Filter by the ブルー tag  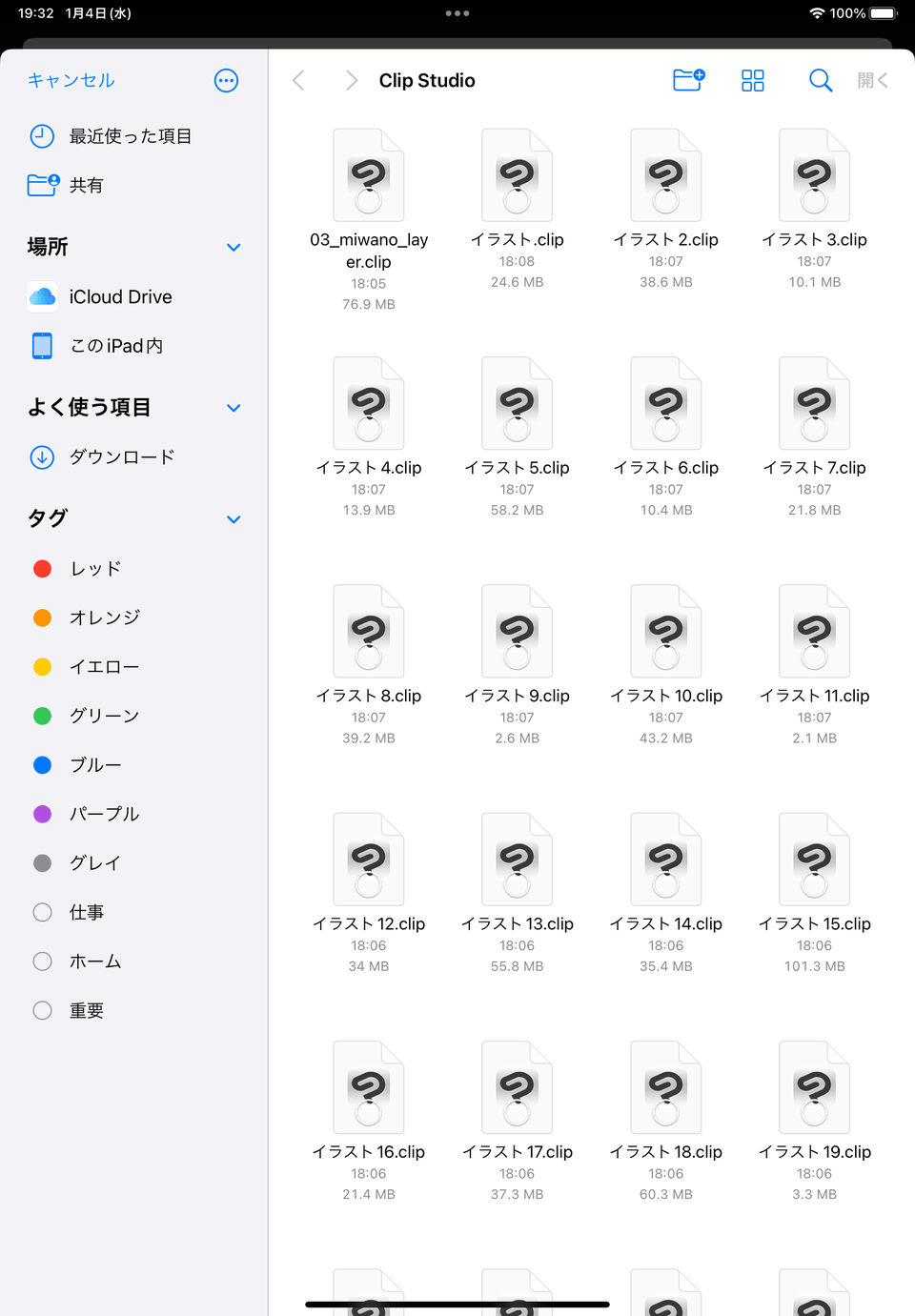95,765
